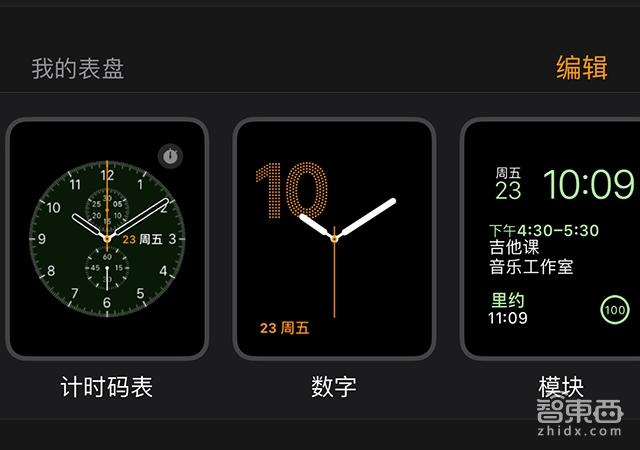Select the 数字 watch face
This screenshot has width=640, height=450.
(x=334, y=238)
